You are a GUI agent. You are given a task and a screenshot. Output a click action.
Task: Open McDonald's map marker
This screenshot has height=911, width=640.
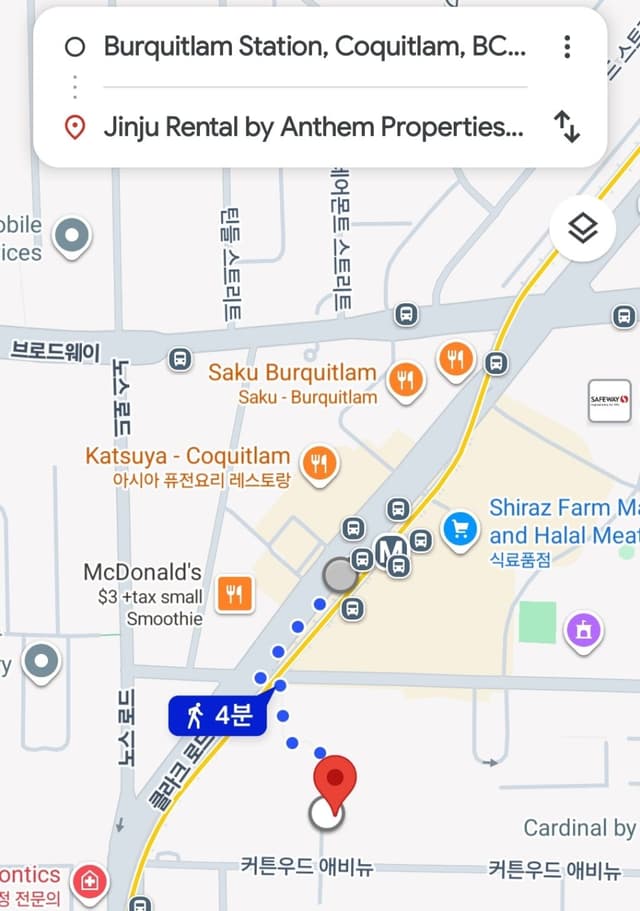pyautogui.click(x=234, y=594)
